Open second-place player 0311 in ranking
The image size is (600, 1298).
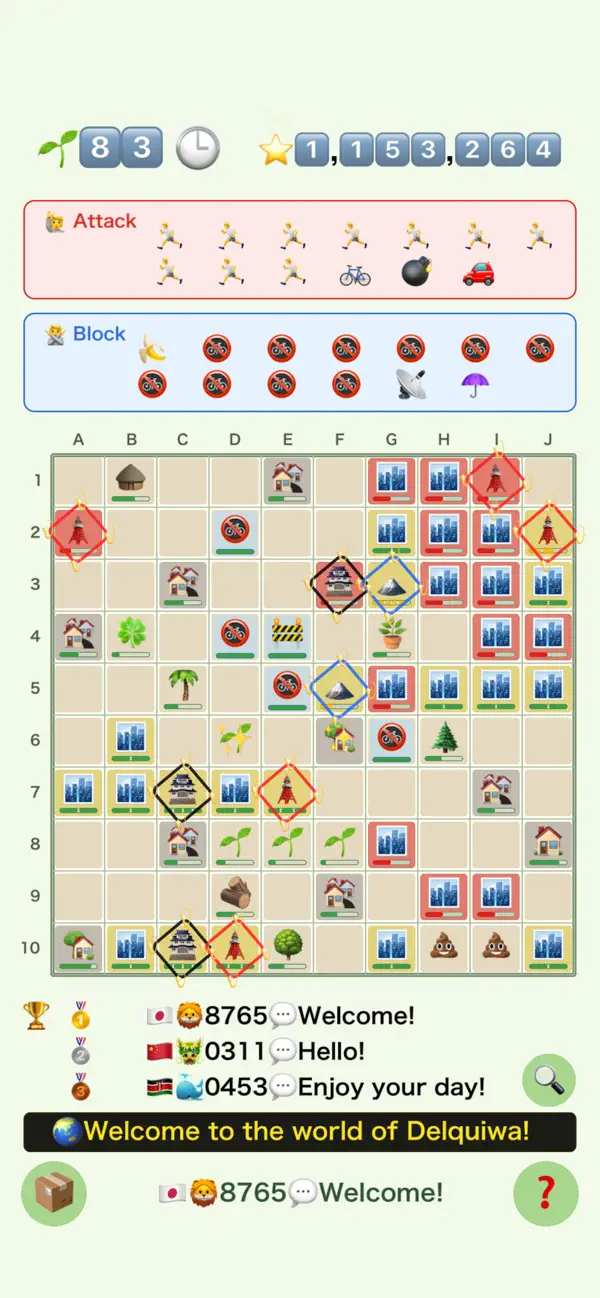(256, 1052)
